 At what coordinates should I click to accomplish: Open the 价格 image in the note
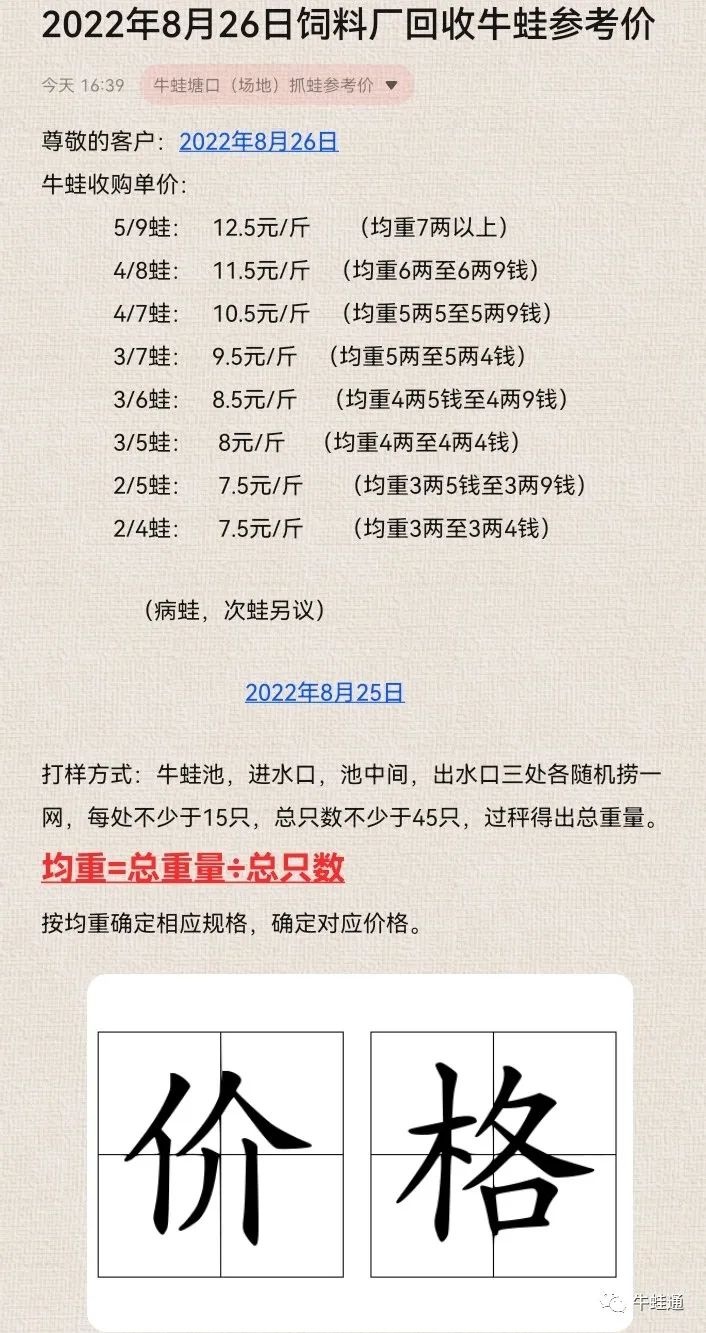click(359, 1153)
